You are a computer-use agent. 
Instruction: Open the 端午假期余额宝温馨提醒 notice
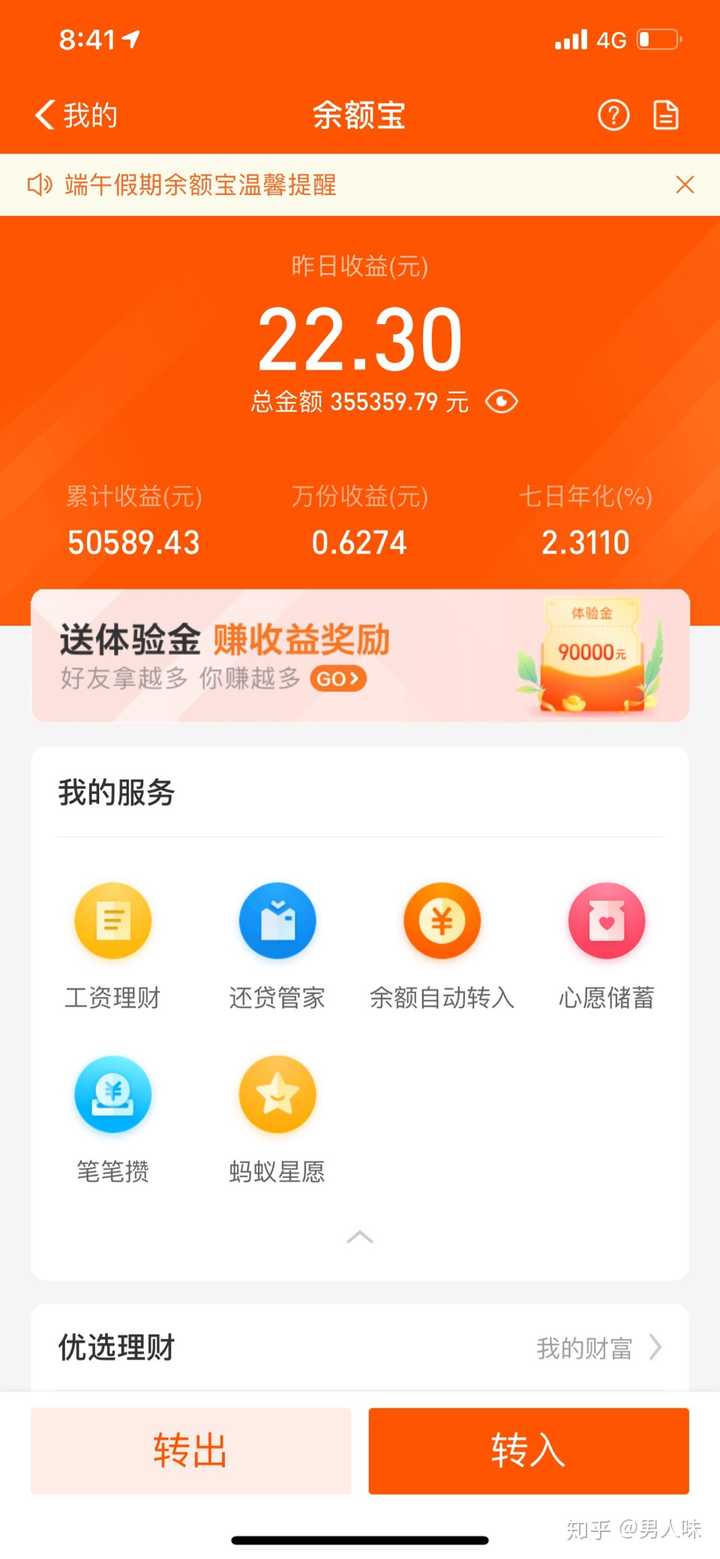200,184
